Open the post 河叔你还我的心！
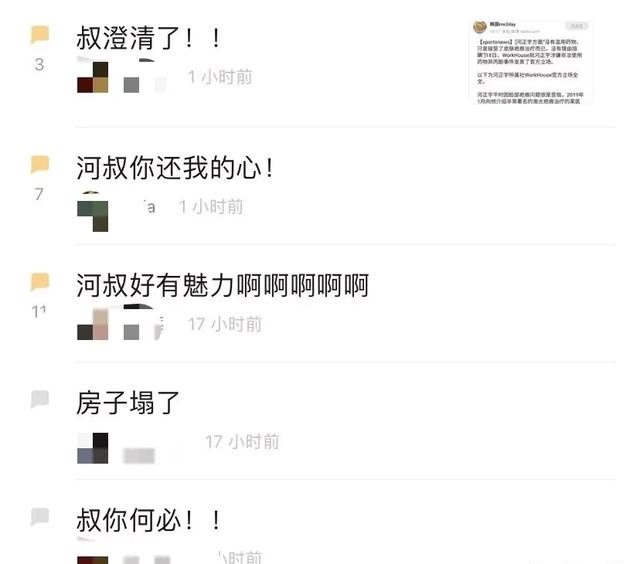640x564 pixels. [175, 168]
